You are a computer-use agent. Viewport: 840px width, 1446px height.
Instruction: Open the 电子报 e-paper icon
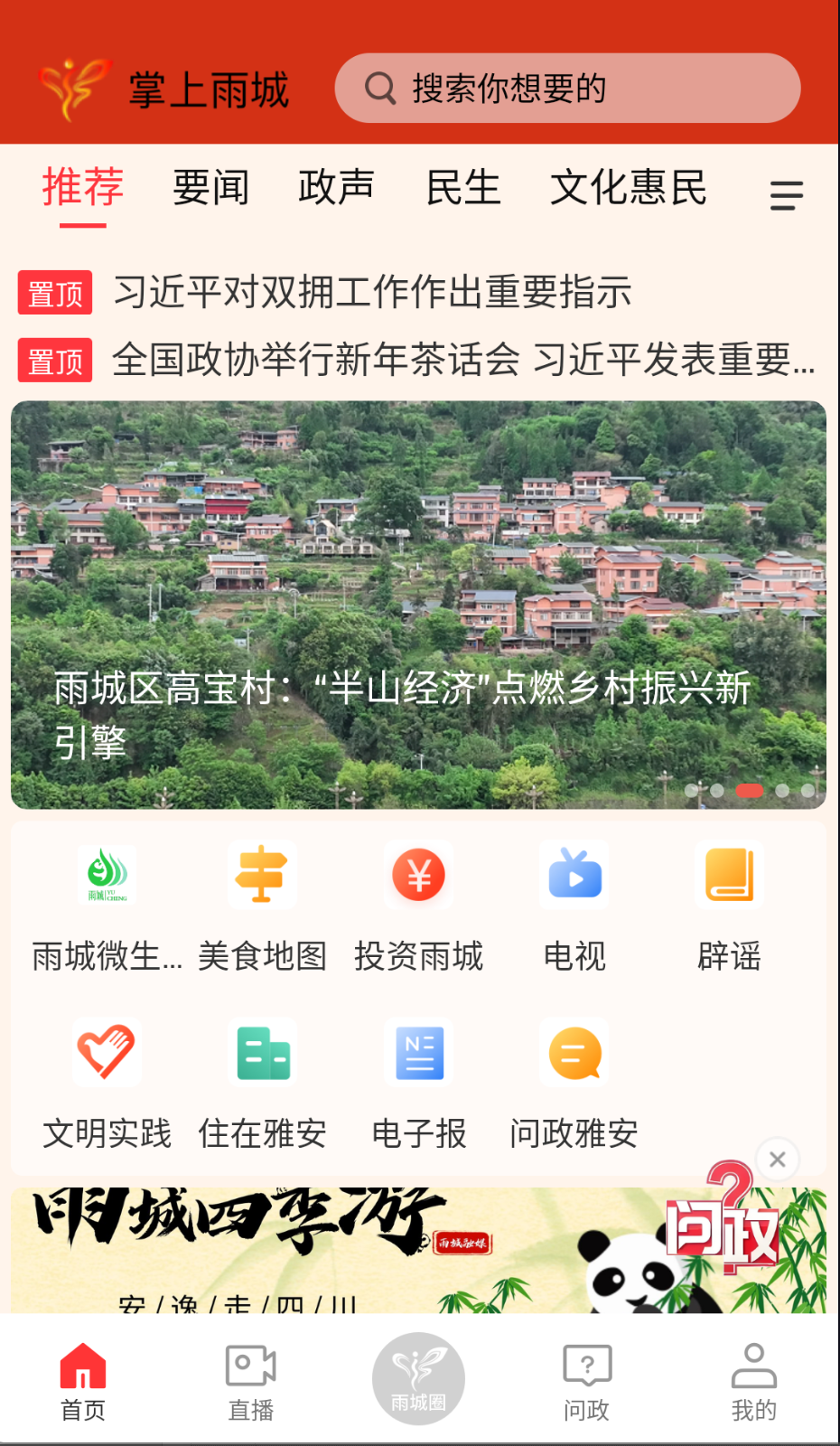[417, 1052]
